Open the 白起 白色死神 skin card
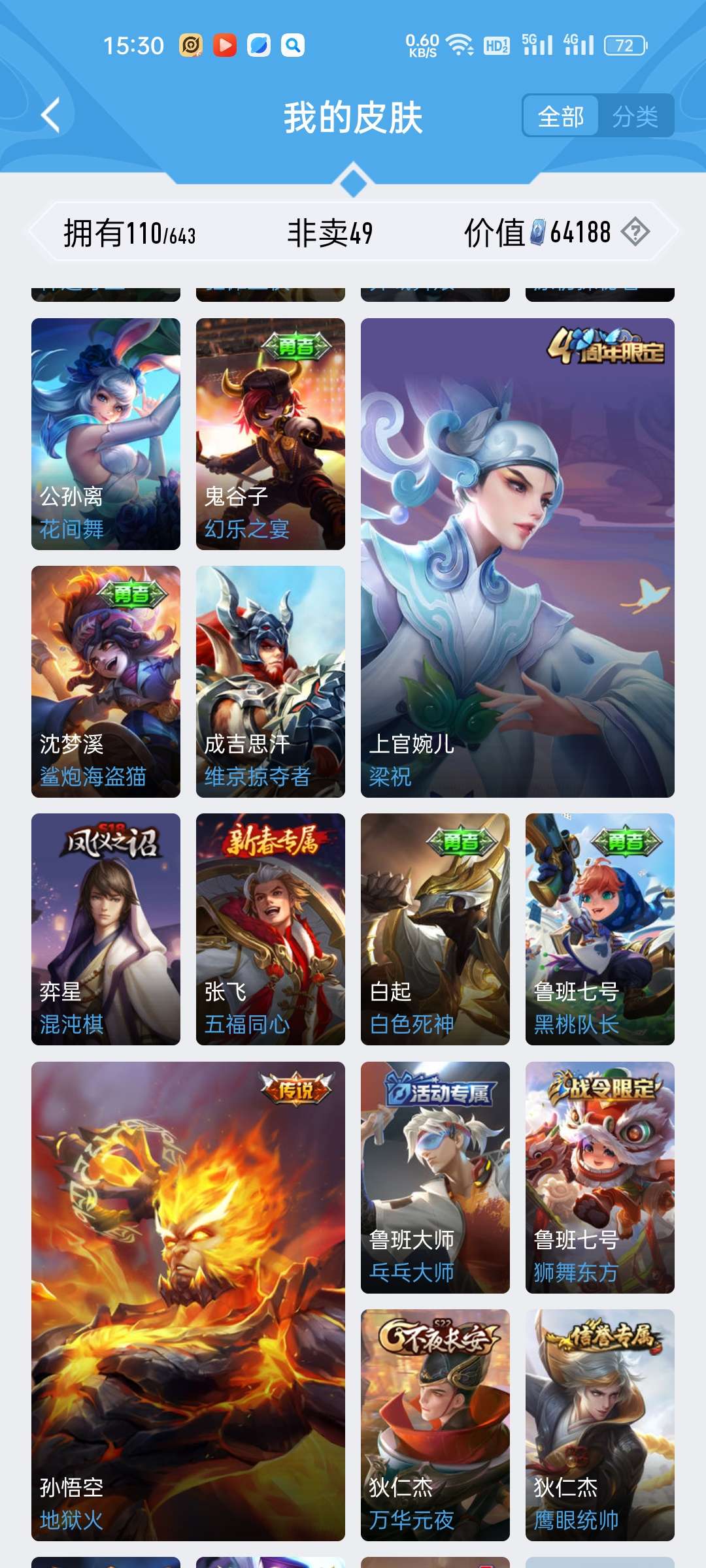 pyautogui.click(x=435, y=929)
